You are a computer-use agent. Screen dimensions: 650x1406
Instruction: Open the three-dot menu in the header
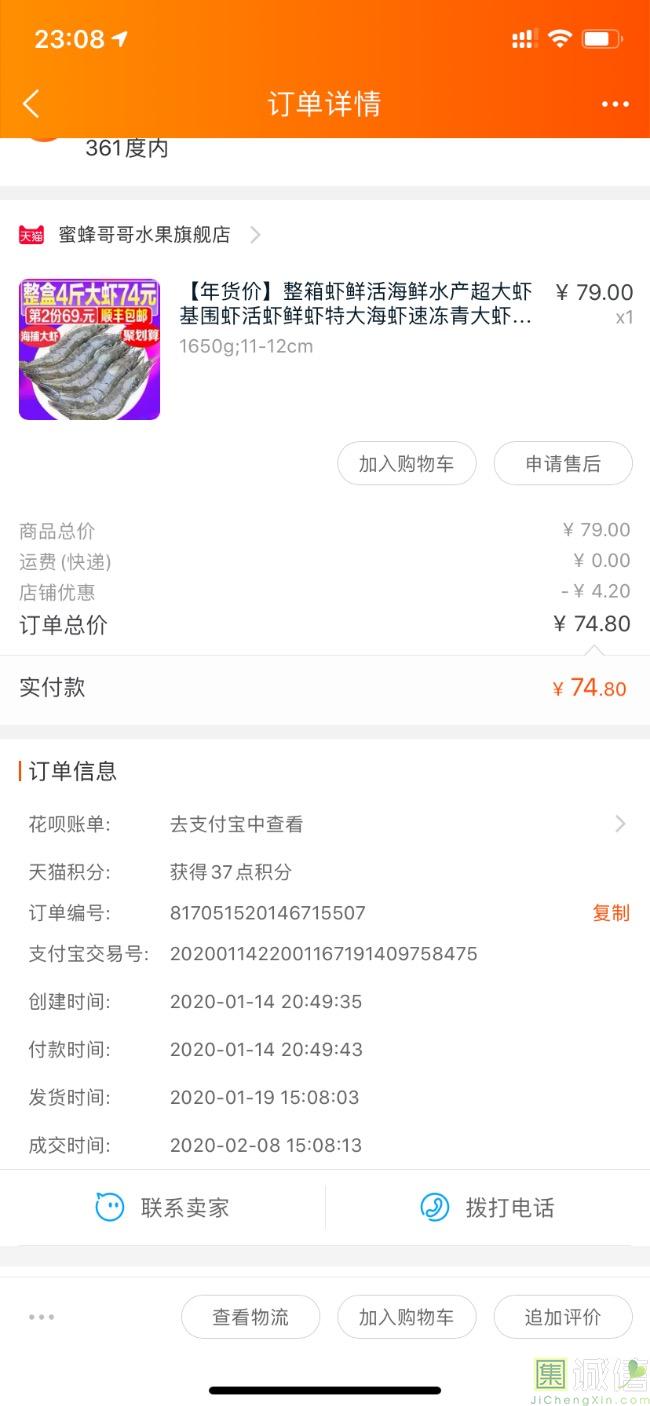click(x=615, y=104)
